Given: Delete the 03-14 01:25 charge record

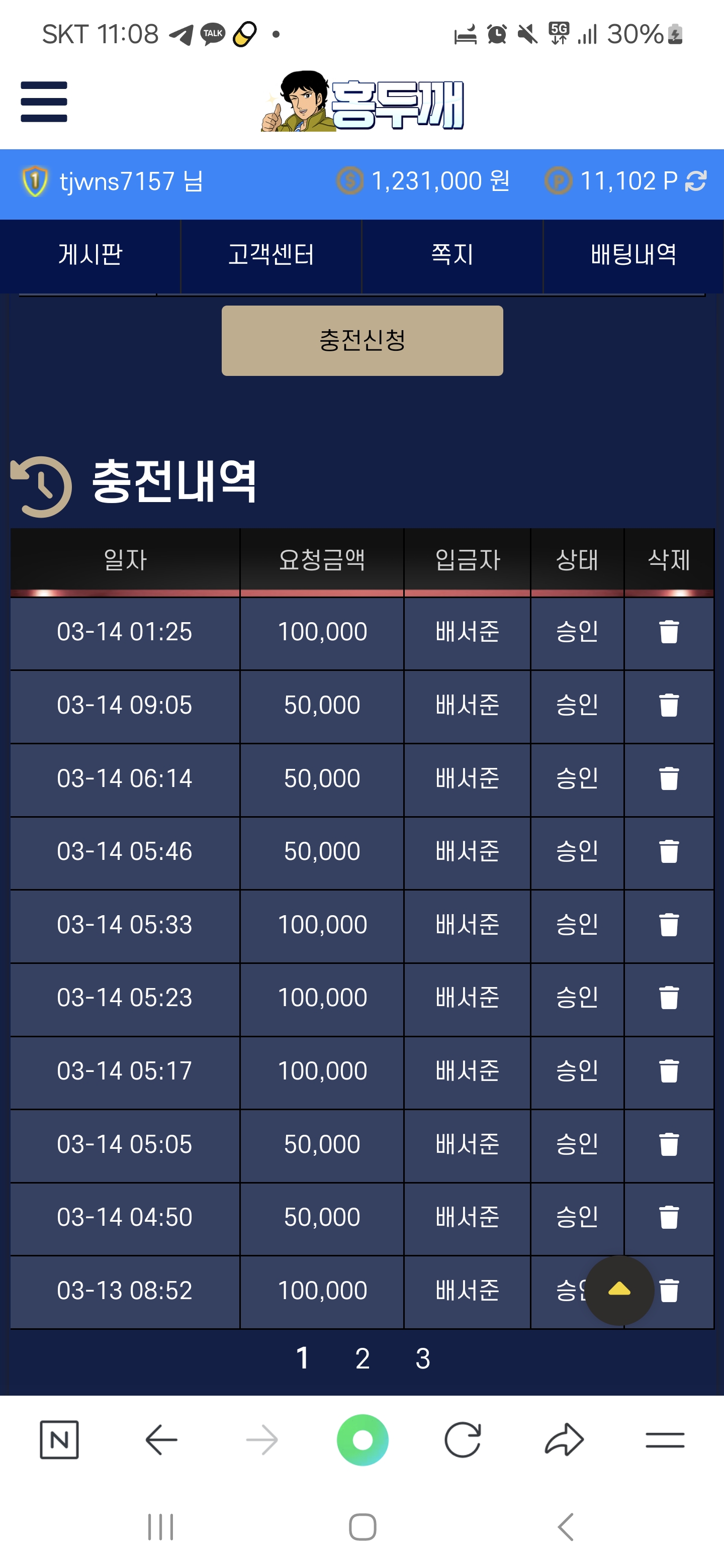Looking at the screenshot, I should pyautogui.click(x=669, y=632).
